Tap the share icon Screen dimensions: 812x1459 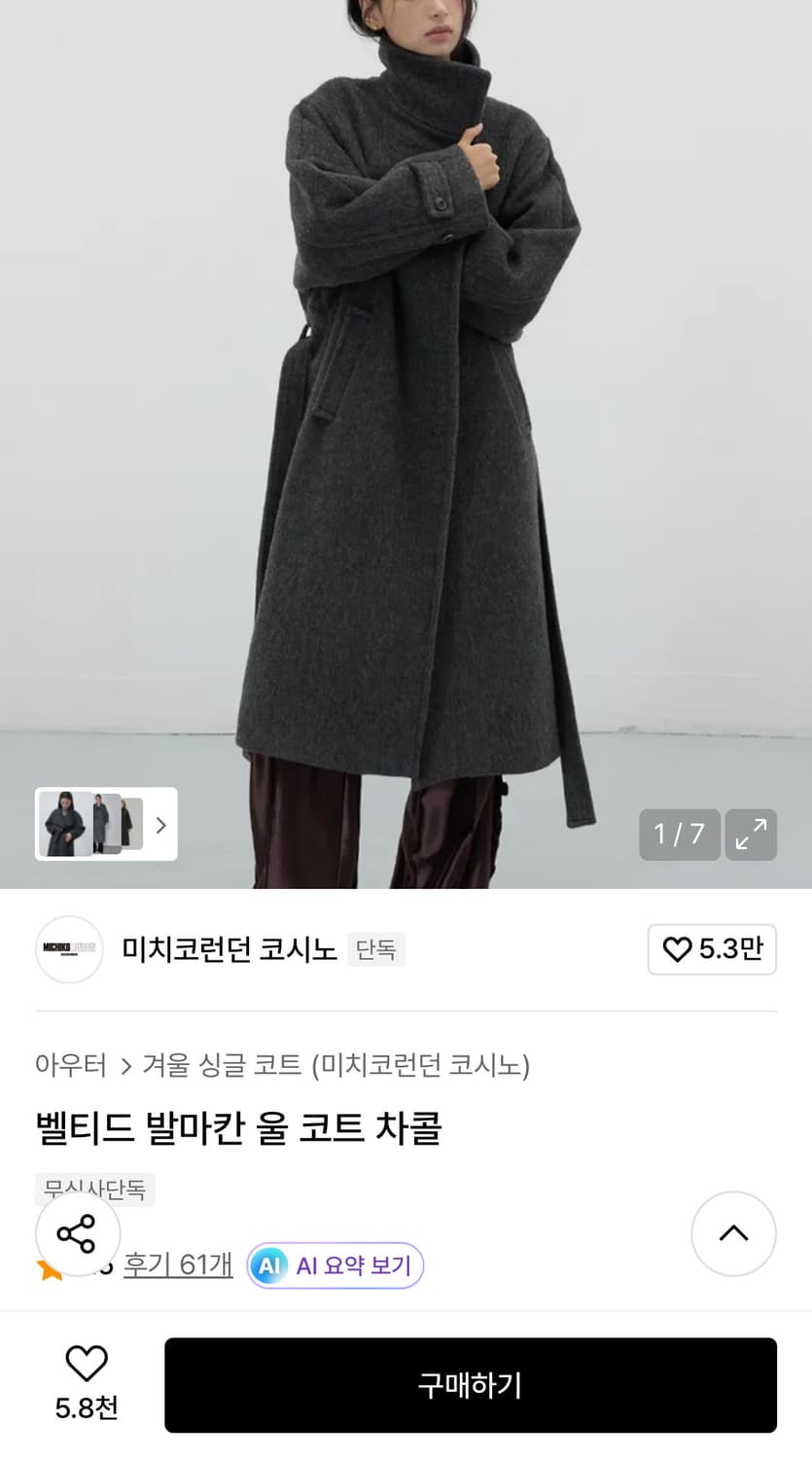77,1233
